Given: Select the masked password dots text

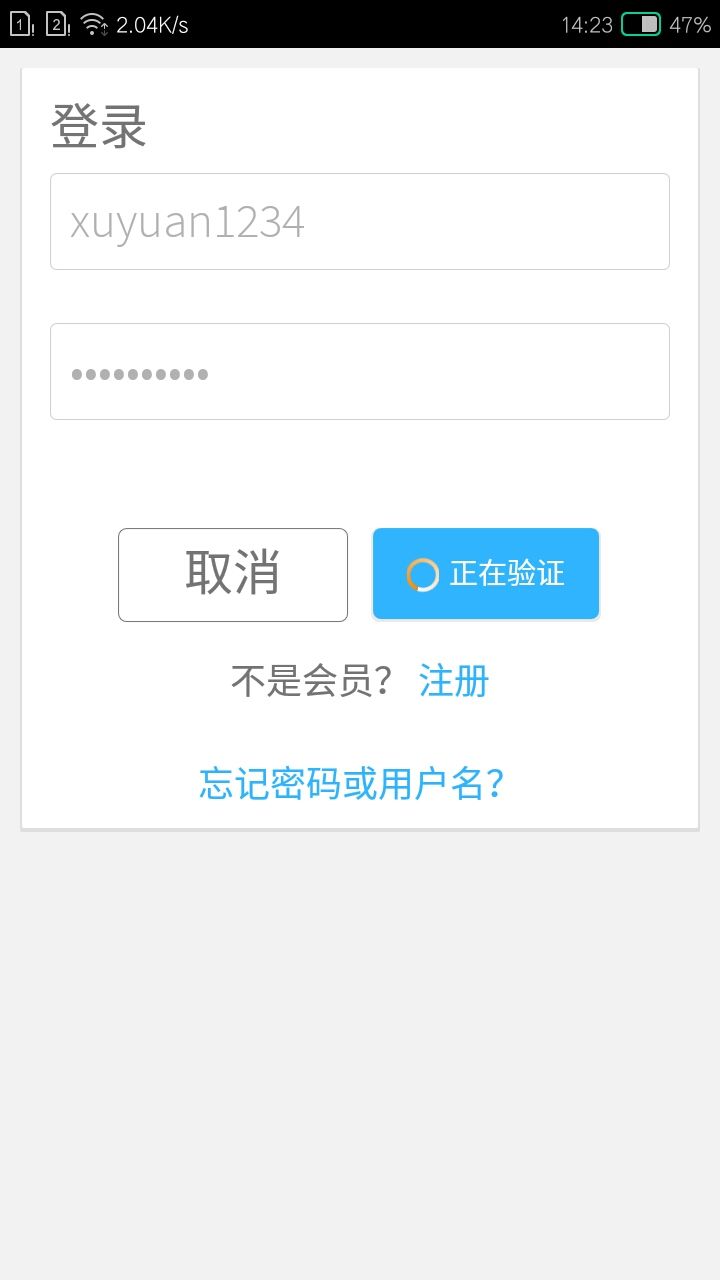Looking at the screenshot, I should pyautogui.click(x=140, y=373).
